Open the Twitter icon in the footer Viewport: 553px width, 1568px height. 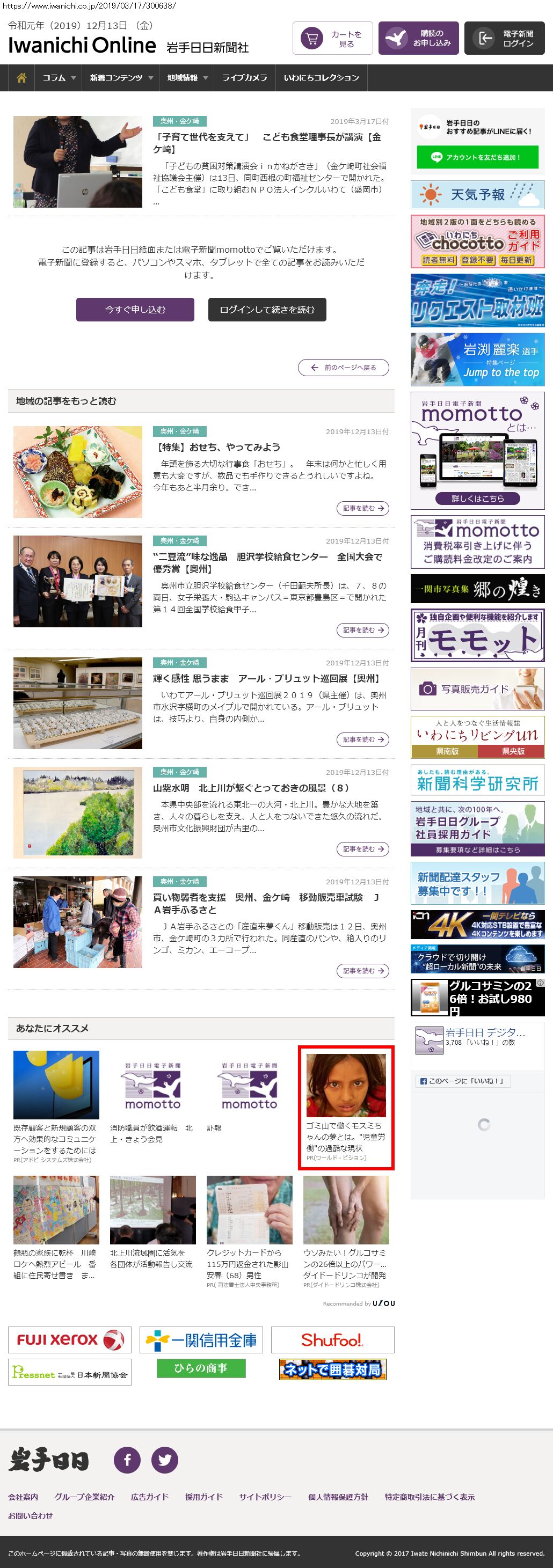coord(164,1460)
